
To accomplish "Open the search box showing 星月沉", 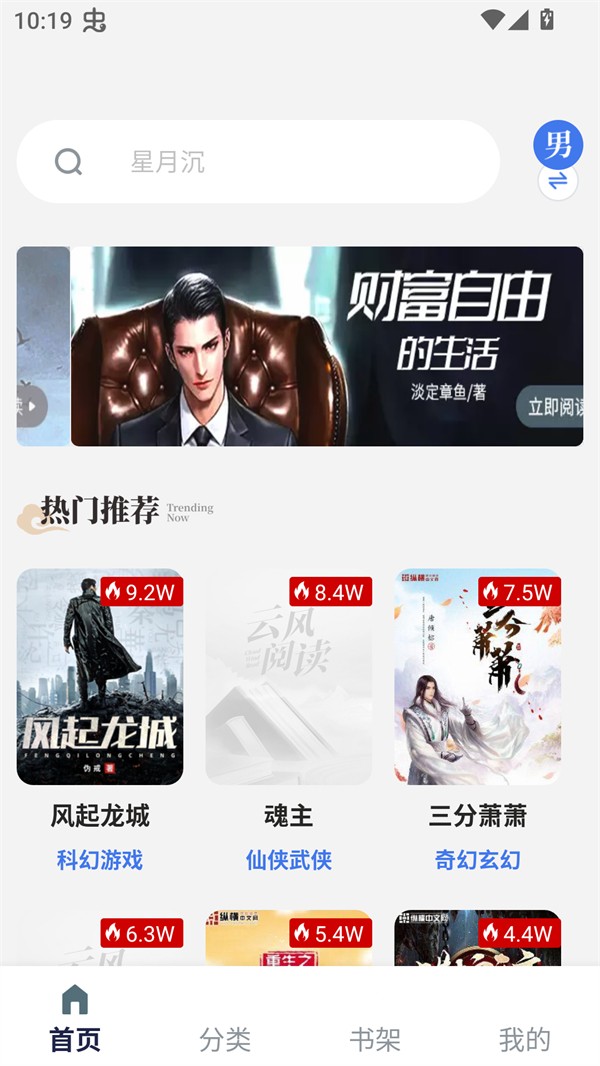I will coord(258,162).
